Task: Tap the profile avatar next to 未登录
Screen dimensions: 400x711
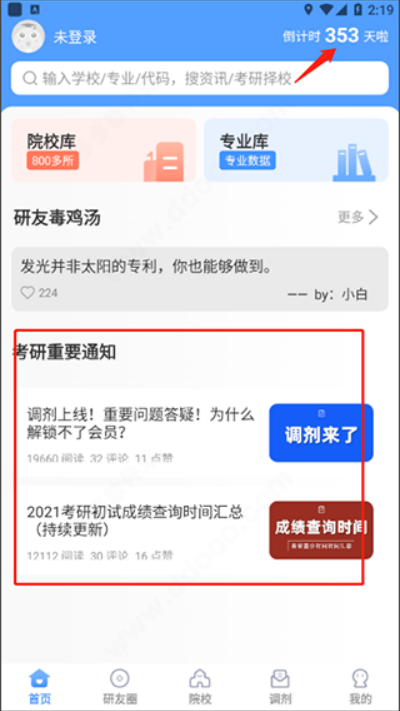Action: coord(28,37)
